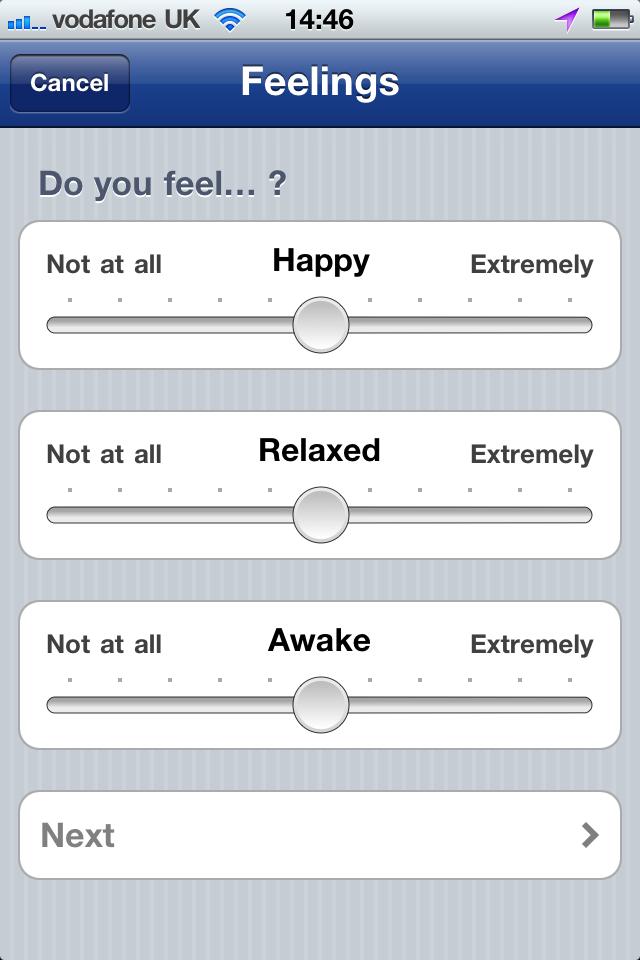The width and height of the screenshot is (640, 960).
Task: Tap the Awake slider knob
Action: click(321, 705)
